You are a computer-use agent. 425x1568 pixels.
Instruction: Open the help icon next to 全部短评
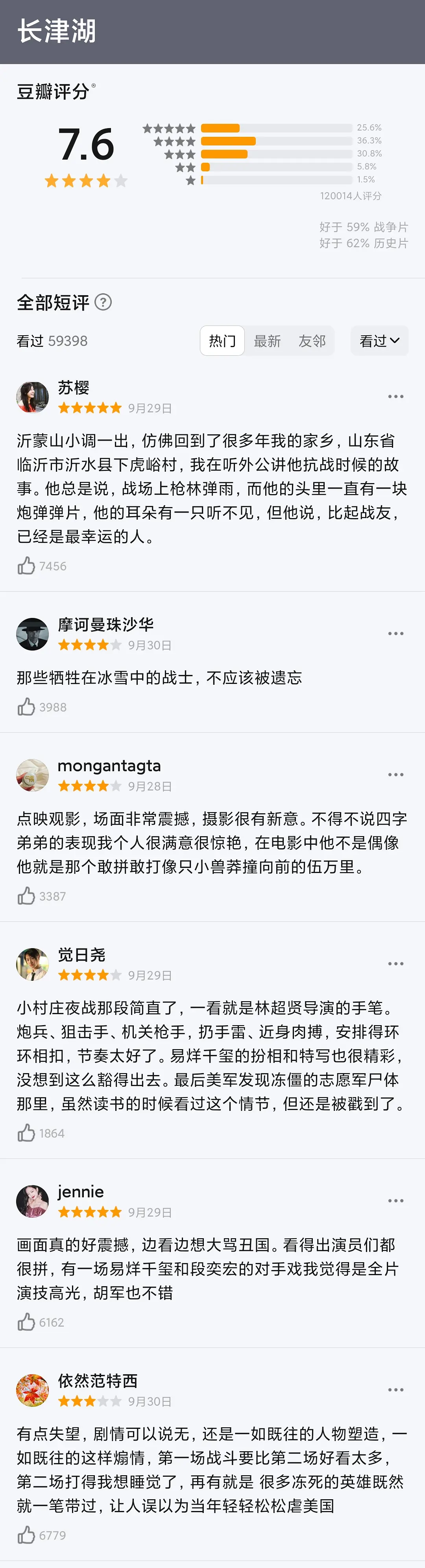tap(103, 303)
